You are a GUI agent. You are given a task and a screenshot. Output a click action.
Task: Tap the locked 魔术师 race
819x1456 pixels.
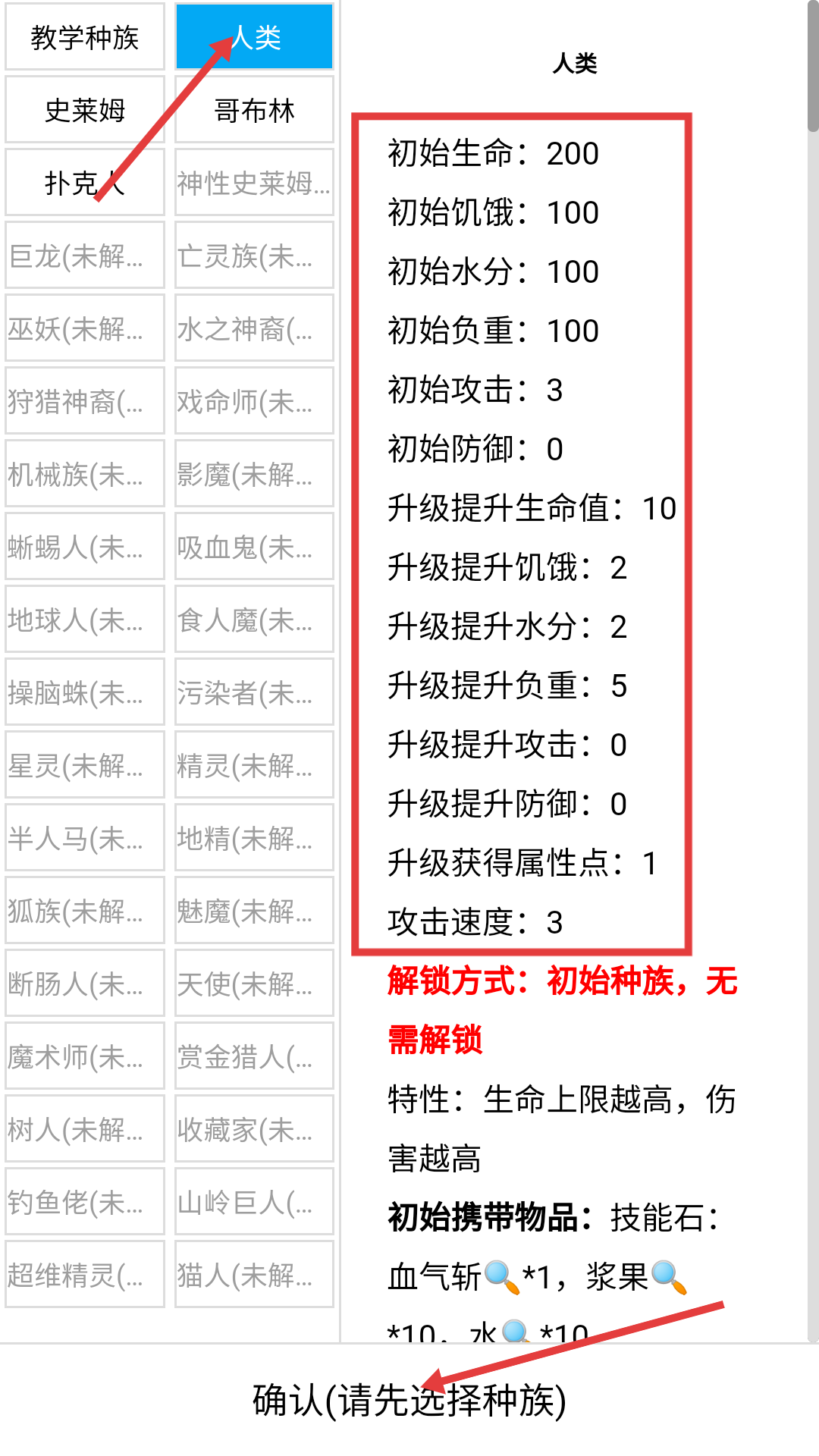tap(85, 1056)
